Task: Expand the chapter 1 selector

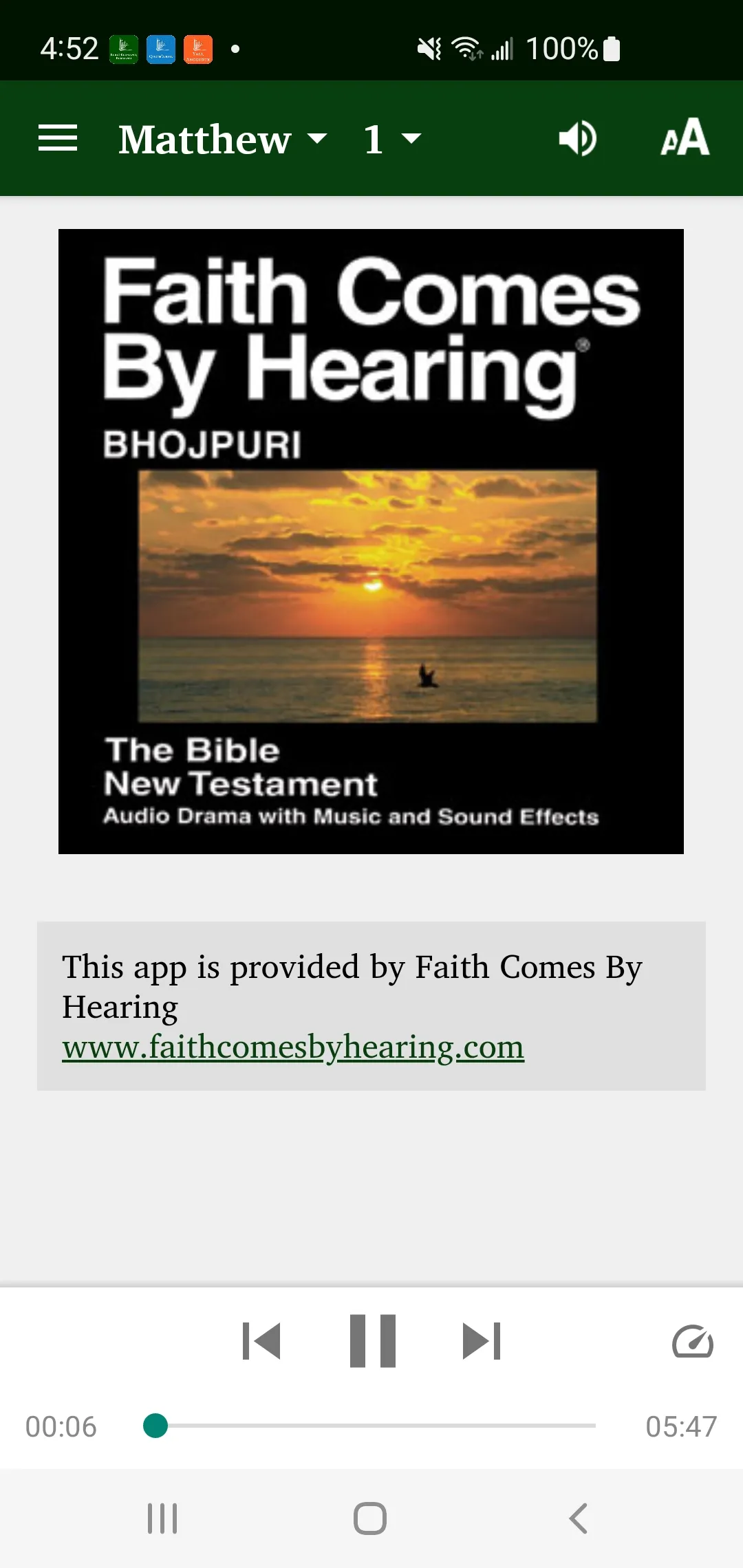Action: click(x=391, y=140)
